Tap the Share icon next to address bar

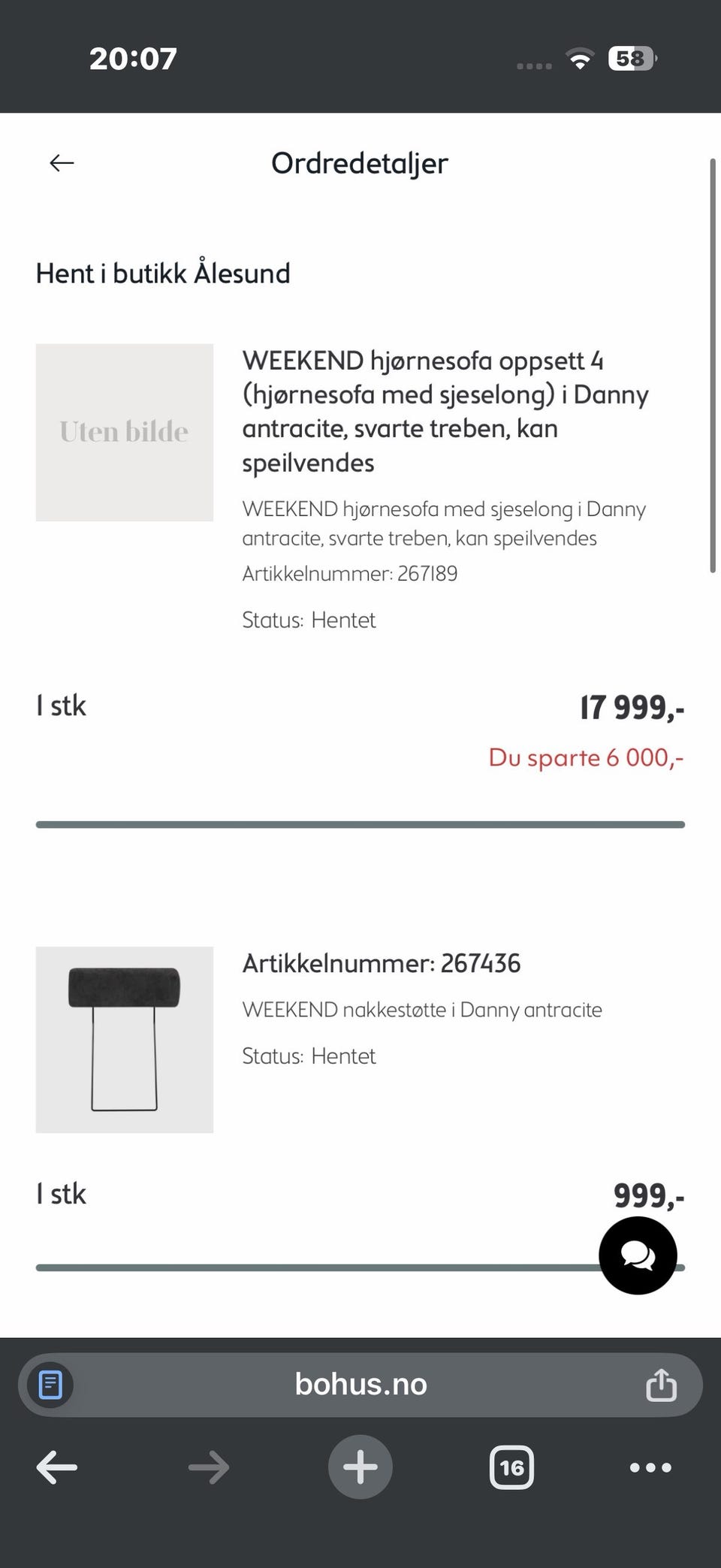660,1385
